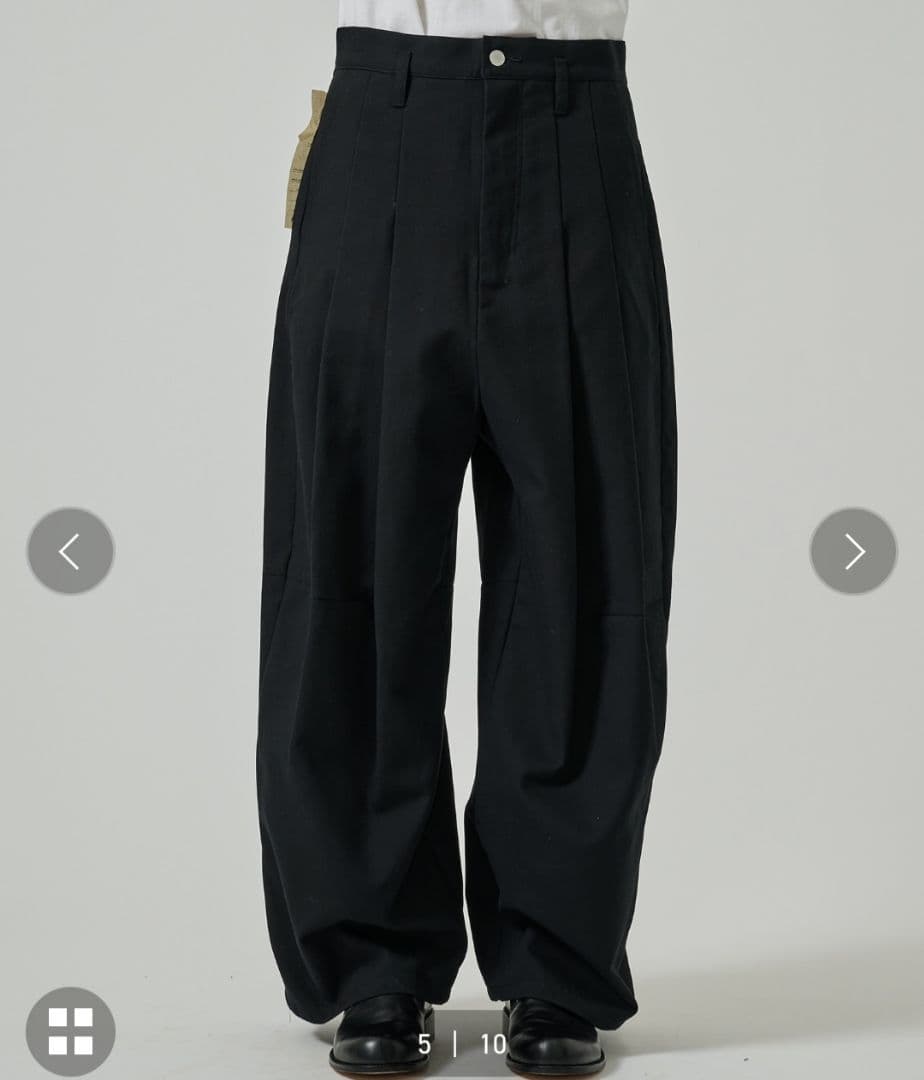The image size is (924, 1080).
Task: Go to the previous product image
Action: click(x=70, y=551)
